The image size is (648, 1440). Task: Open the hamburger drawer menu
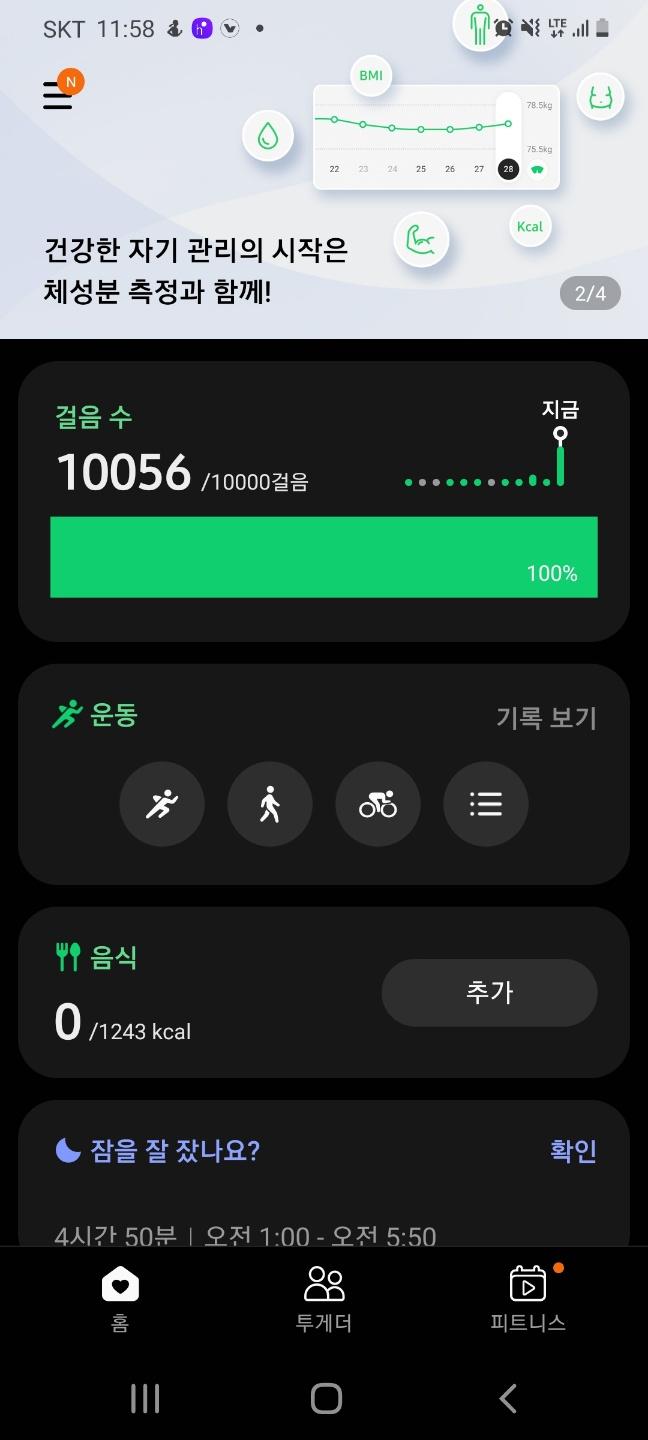tap(58, 95)
